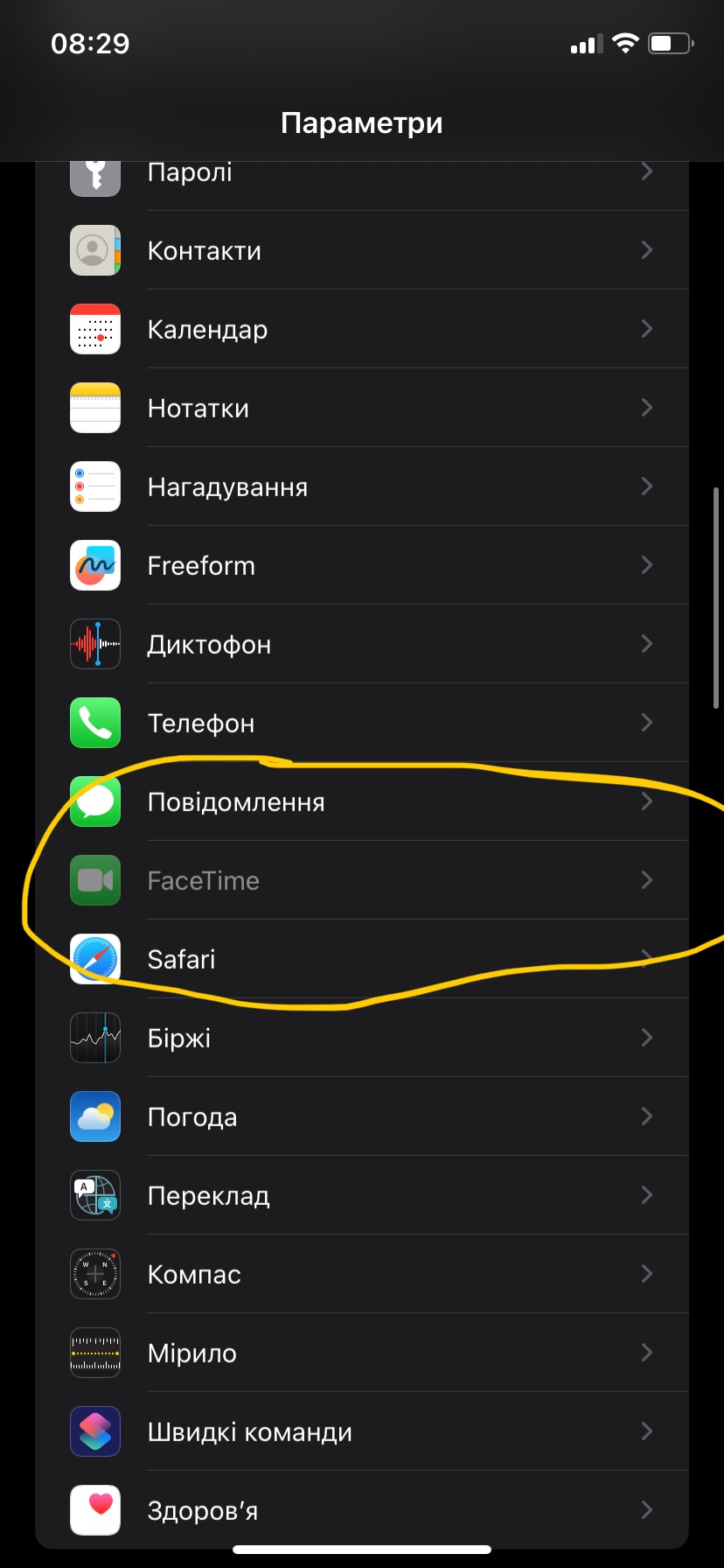
Task: Tap the Компас row
Action: [x=361, y=1275]
